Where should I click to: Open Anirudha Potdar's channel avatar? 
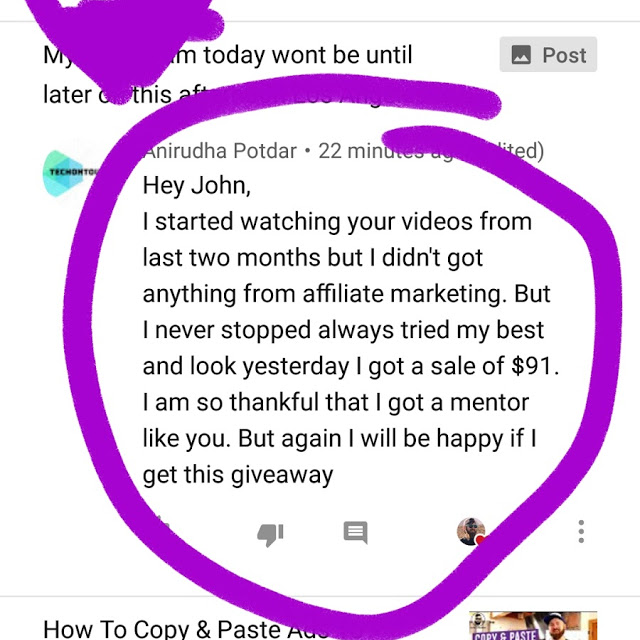[74, 174]
